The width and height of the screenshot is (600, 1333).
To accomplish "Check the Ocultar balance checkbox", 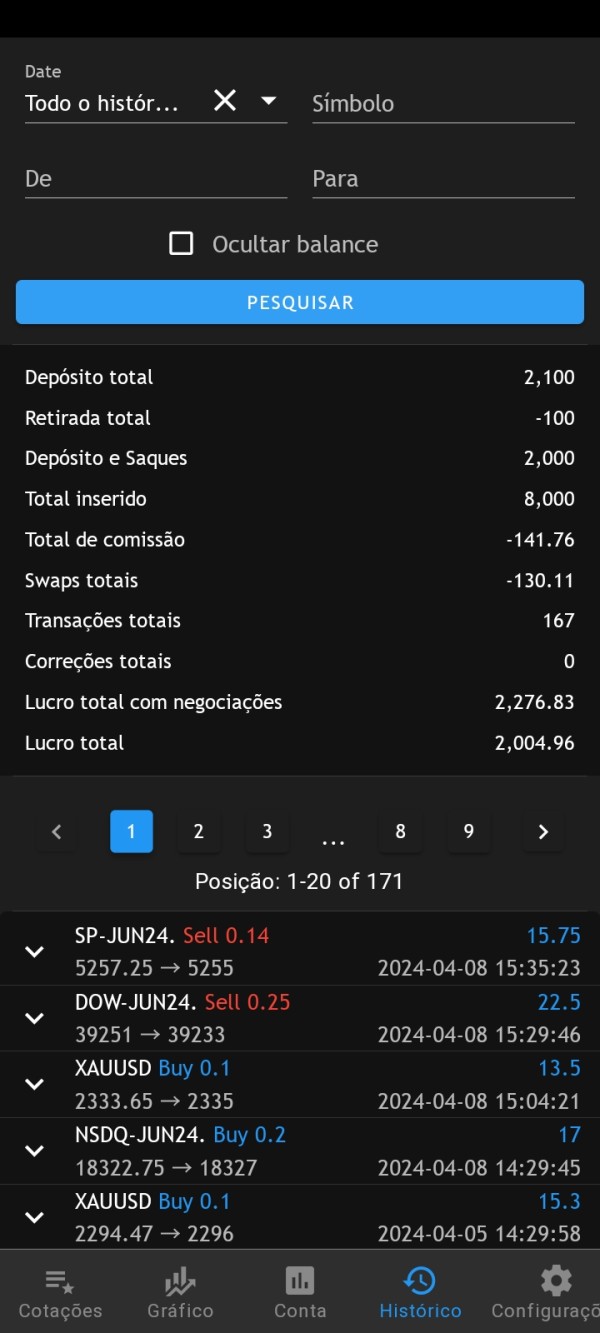I will [181, 244].
